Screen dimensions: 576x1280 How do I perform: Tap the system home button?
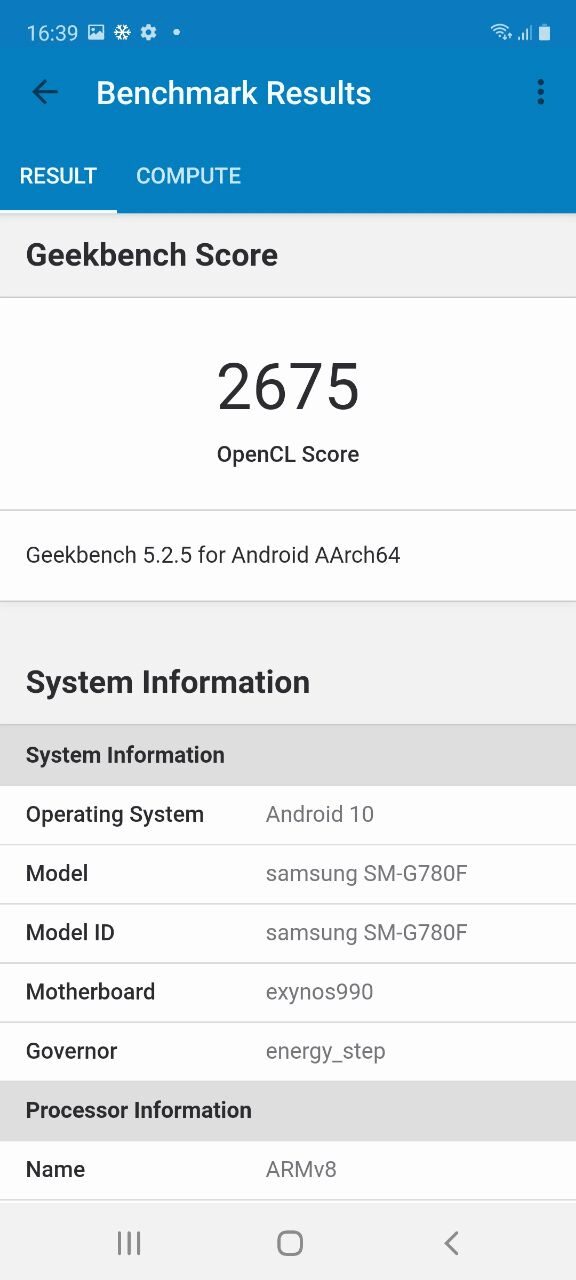coord(290,1243)
